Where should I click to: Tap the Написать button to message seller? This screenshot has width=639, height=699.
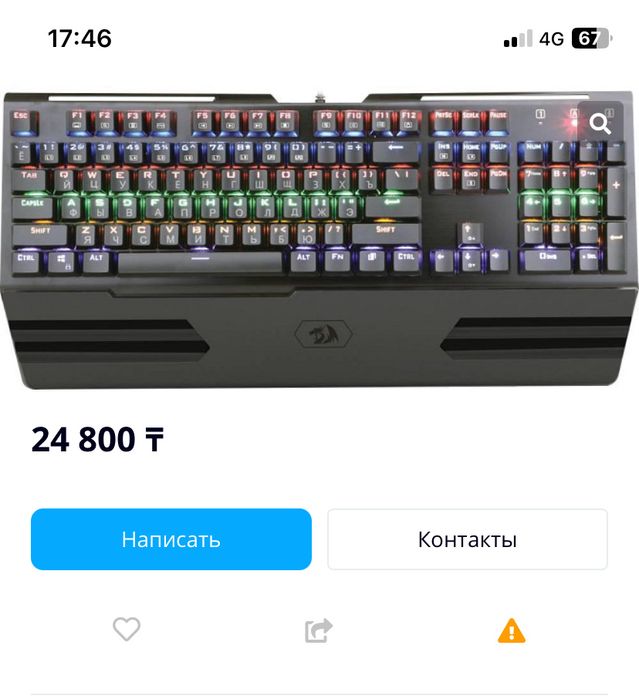coord(171,540)
